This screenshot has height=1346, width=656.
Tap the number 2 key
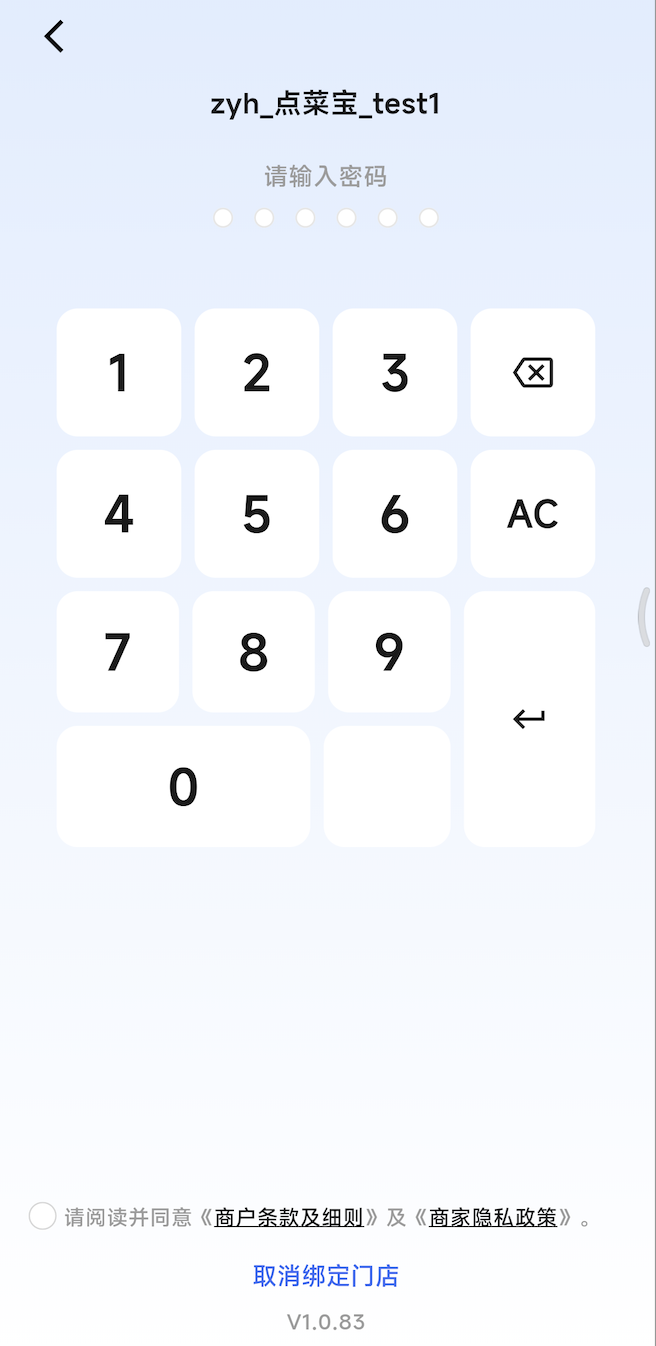tap(257, 373)
